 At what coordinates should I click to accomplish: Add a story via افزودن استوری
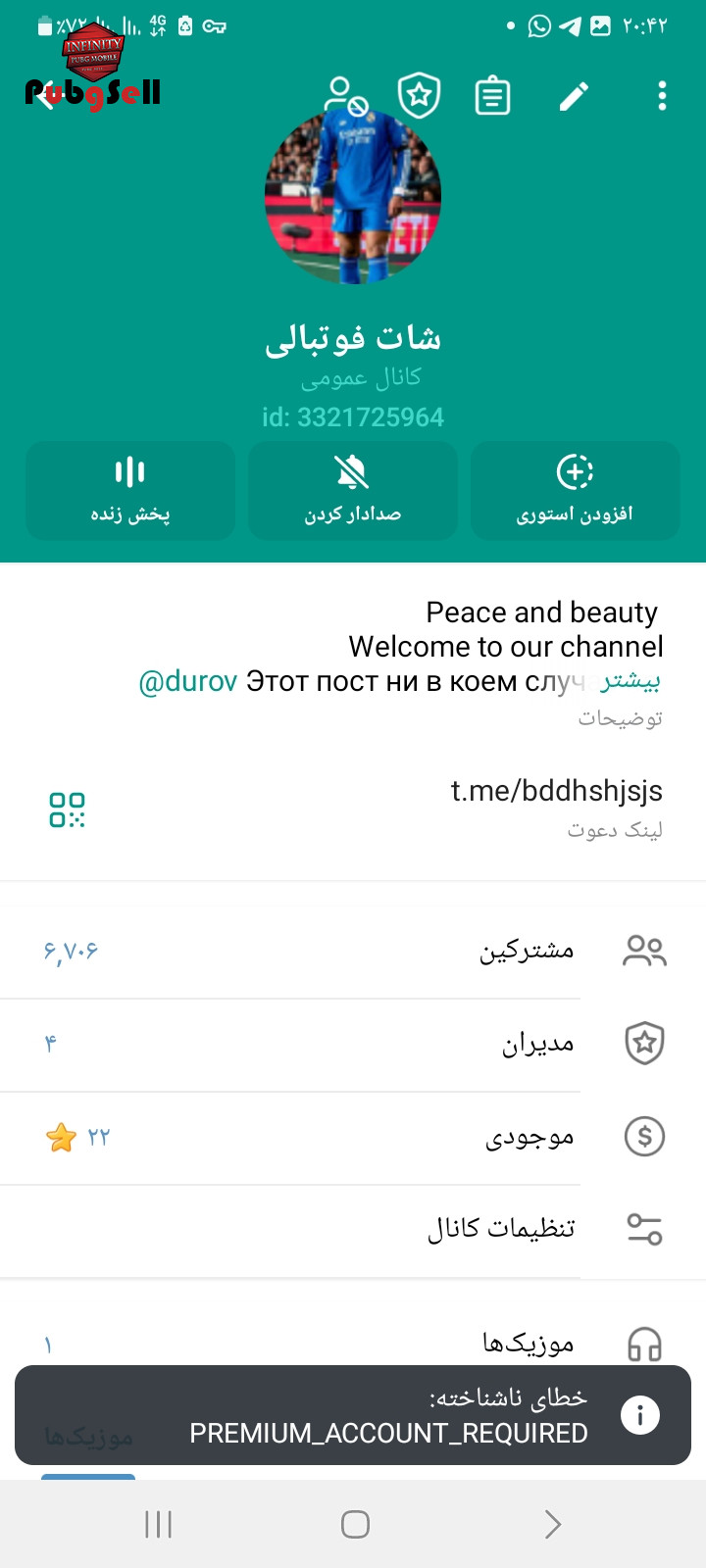coord(576,490)
